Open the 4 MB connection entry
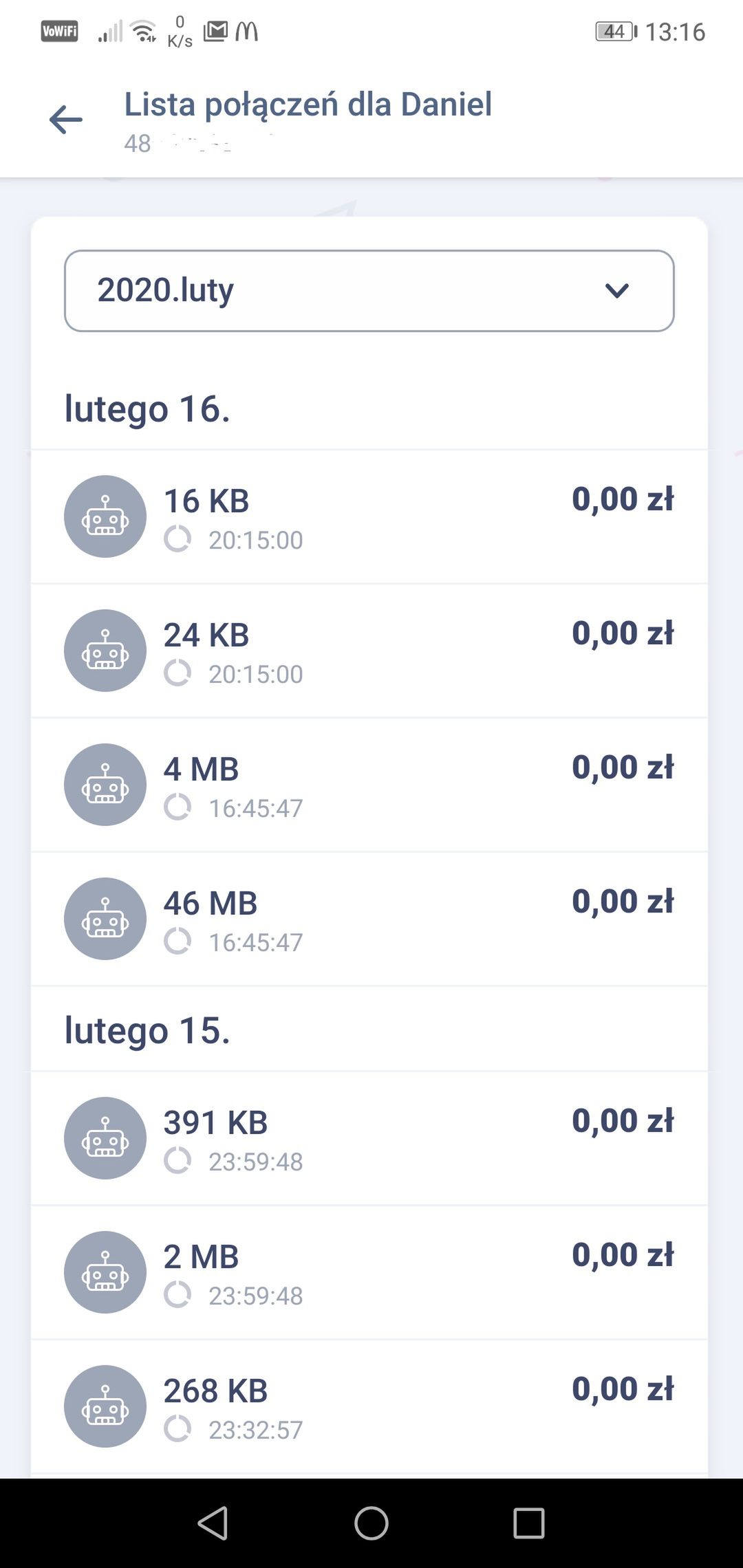 pyautogui.click(x=369, y=785)
